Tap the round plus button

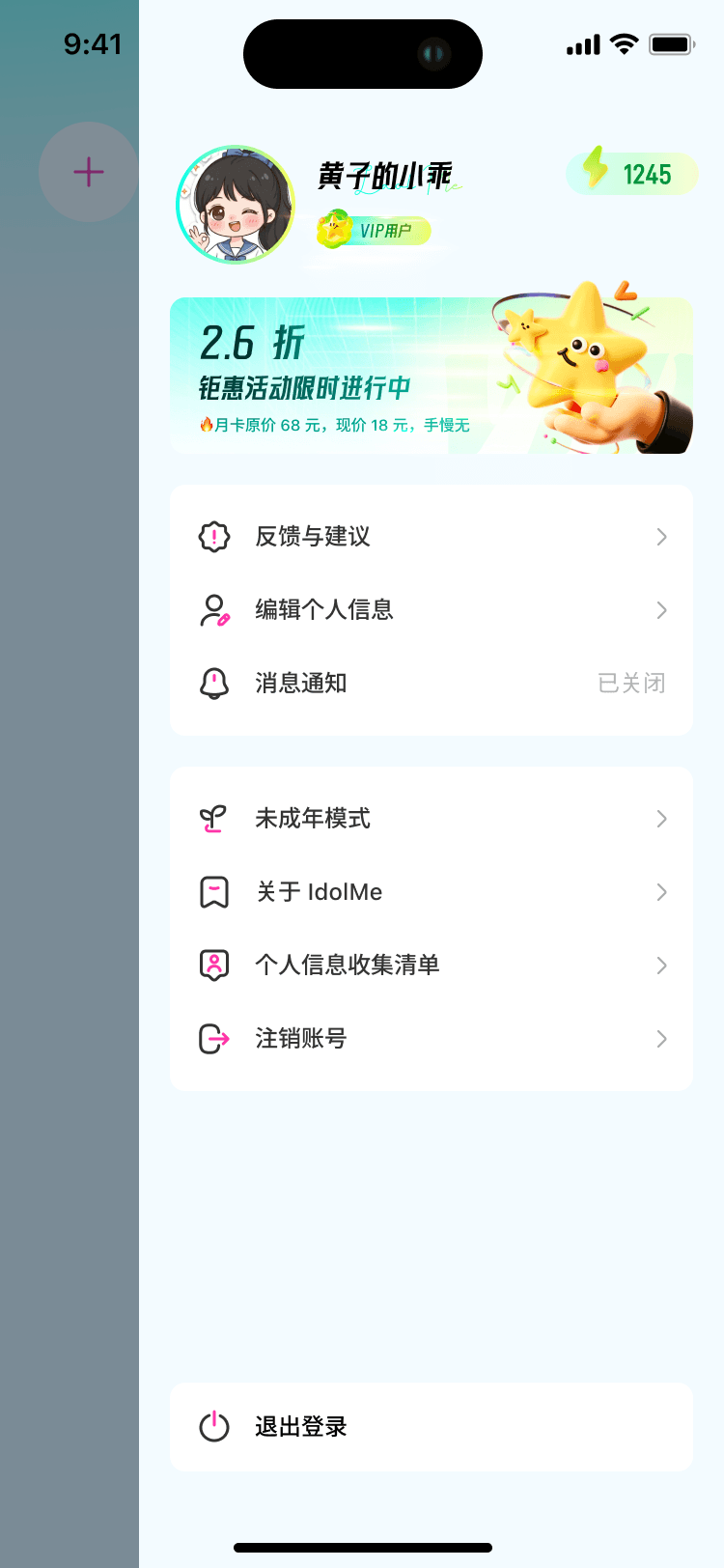point(89,172)
